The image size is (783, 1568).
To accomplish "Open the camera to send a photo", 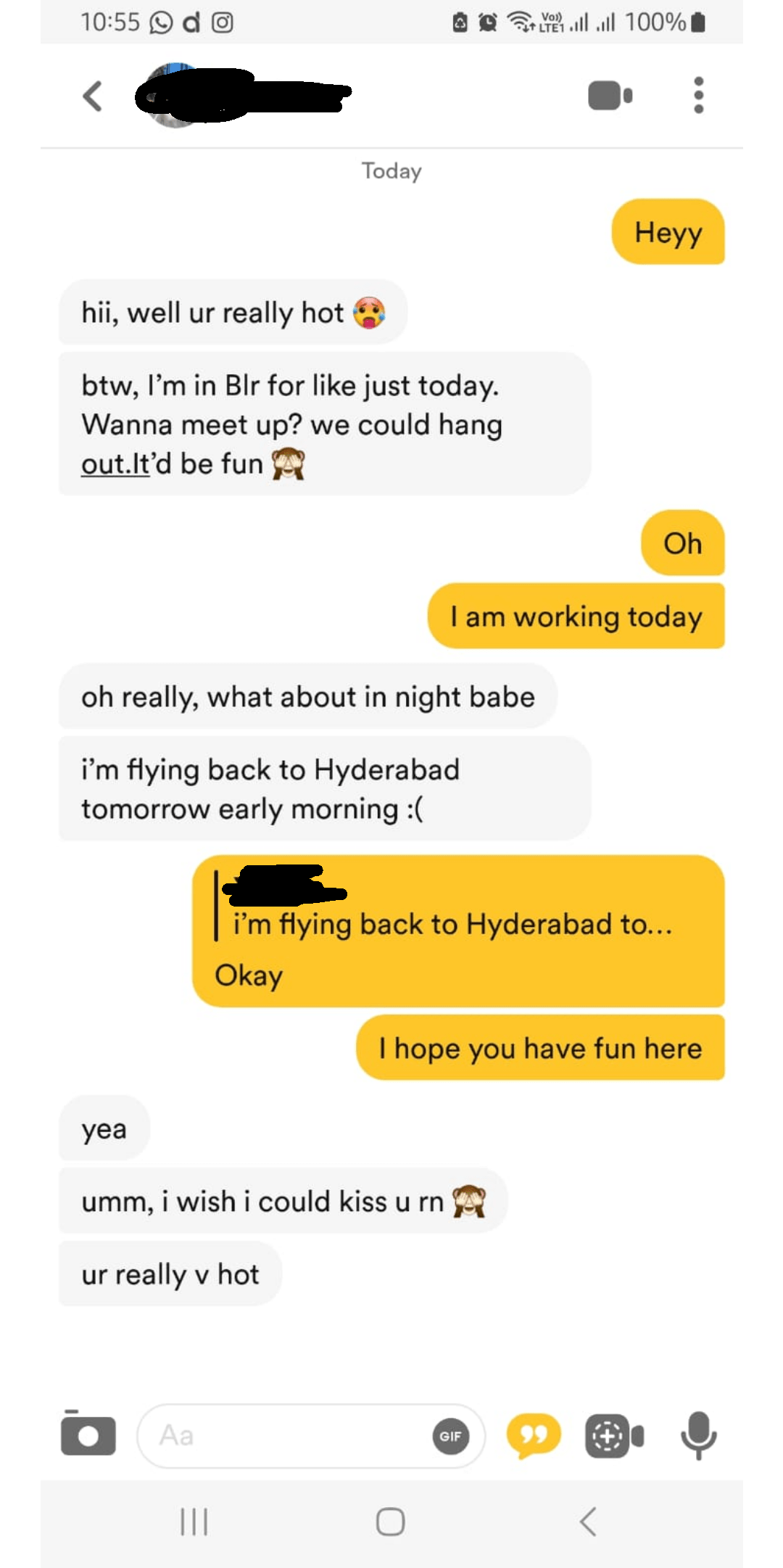I will tap(88, 1435).
